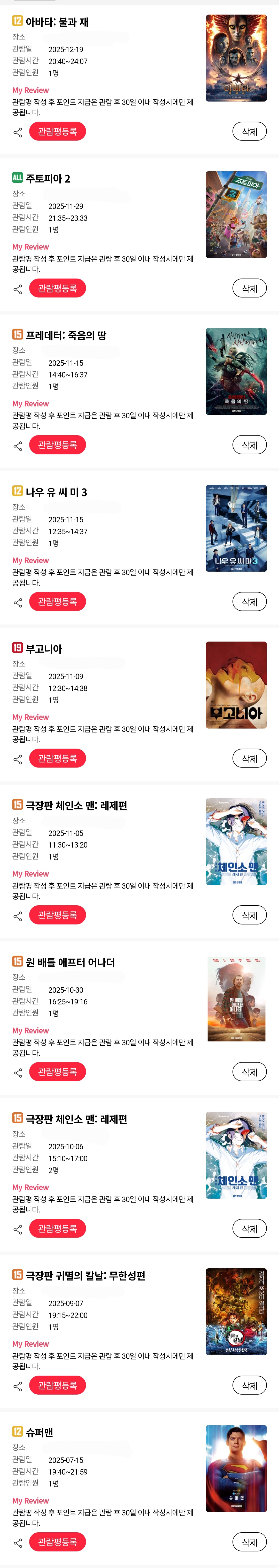Delete the 슈퍼맨 viewing record
Viewport: 279px width, 1568px height.
click(x=249, y=1542)
